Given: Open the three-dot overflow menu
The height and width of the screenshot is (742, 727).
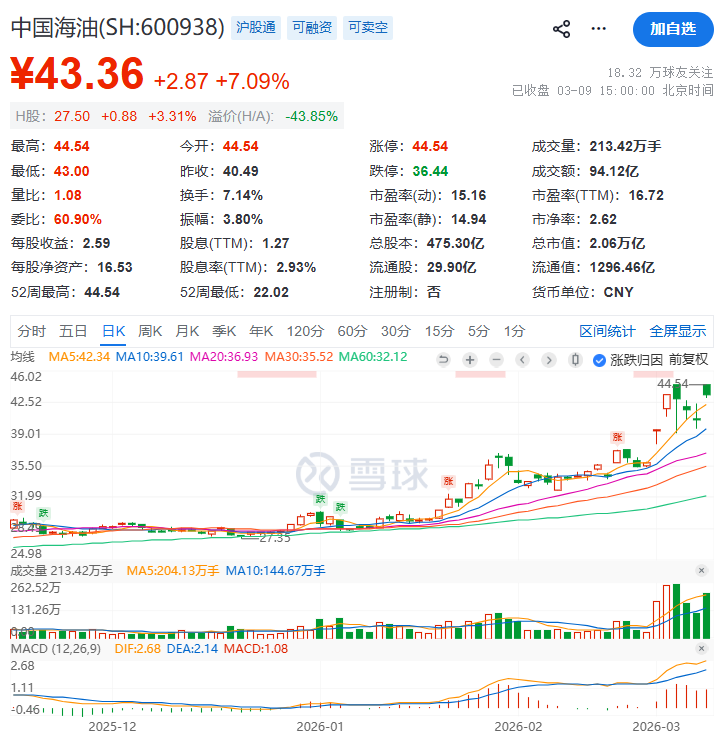Looking at the screenshot, I should pos(599,29).
